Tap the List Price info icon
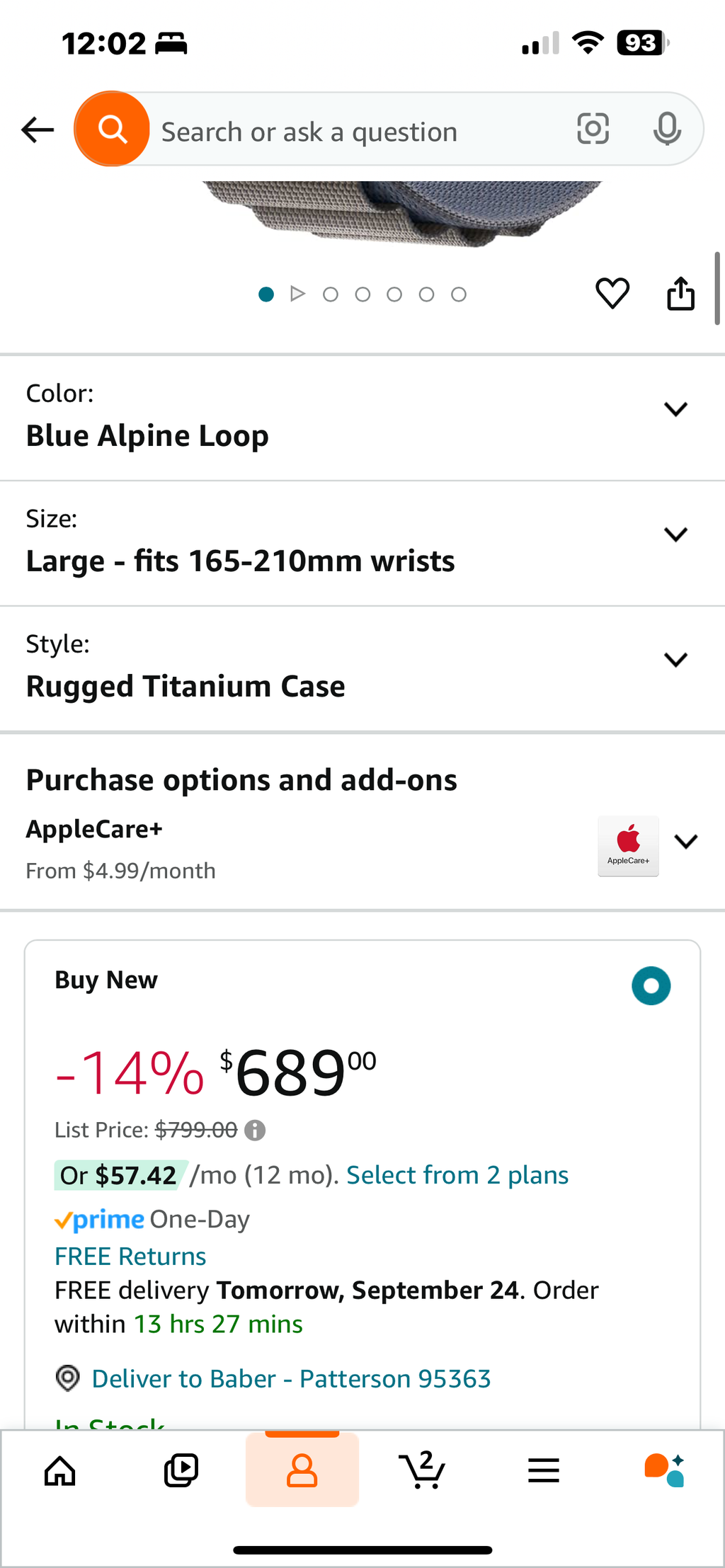The image size is (725, 1568). [254, 1130]
